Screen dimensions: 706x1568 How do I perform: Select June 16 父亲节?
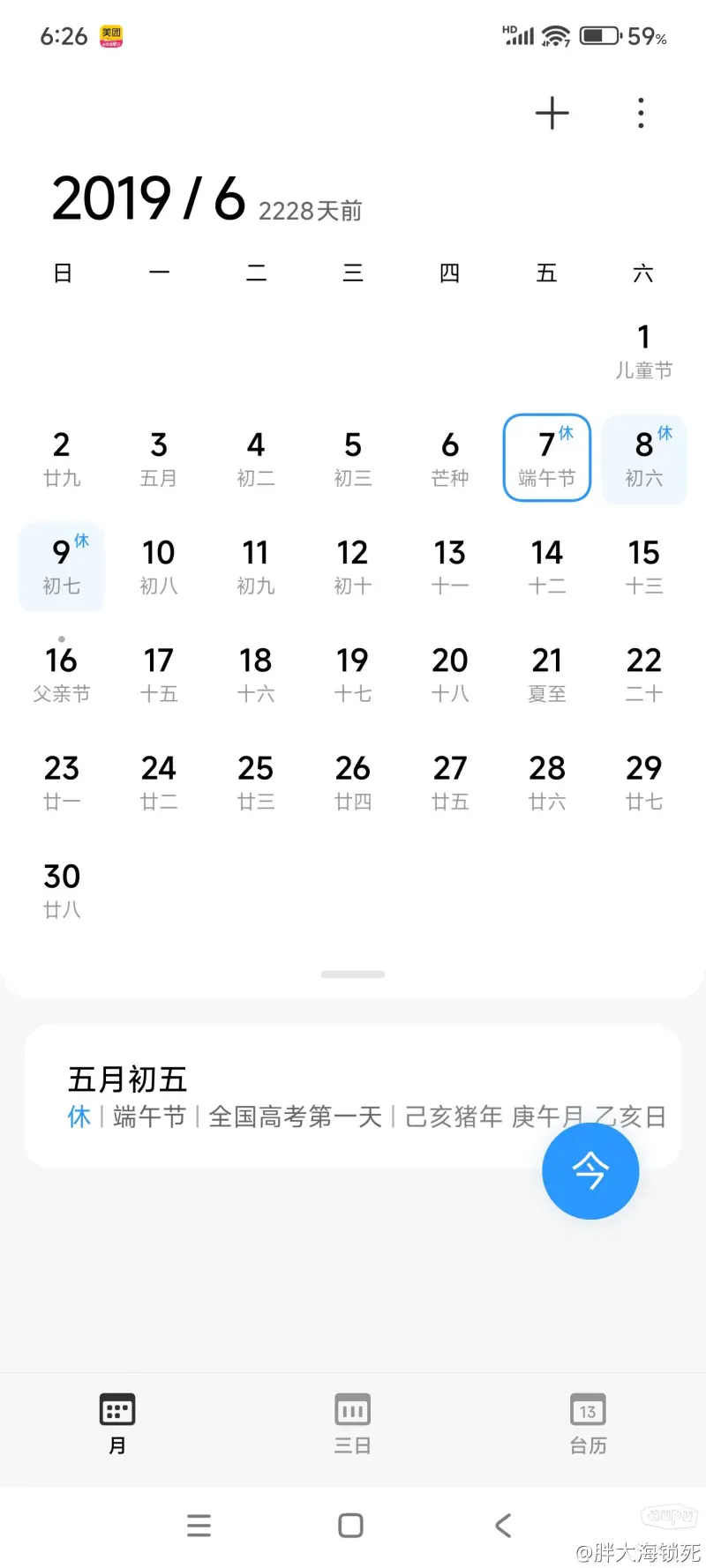pos(62,674)
